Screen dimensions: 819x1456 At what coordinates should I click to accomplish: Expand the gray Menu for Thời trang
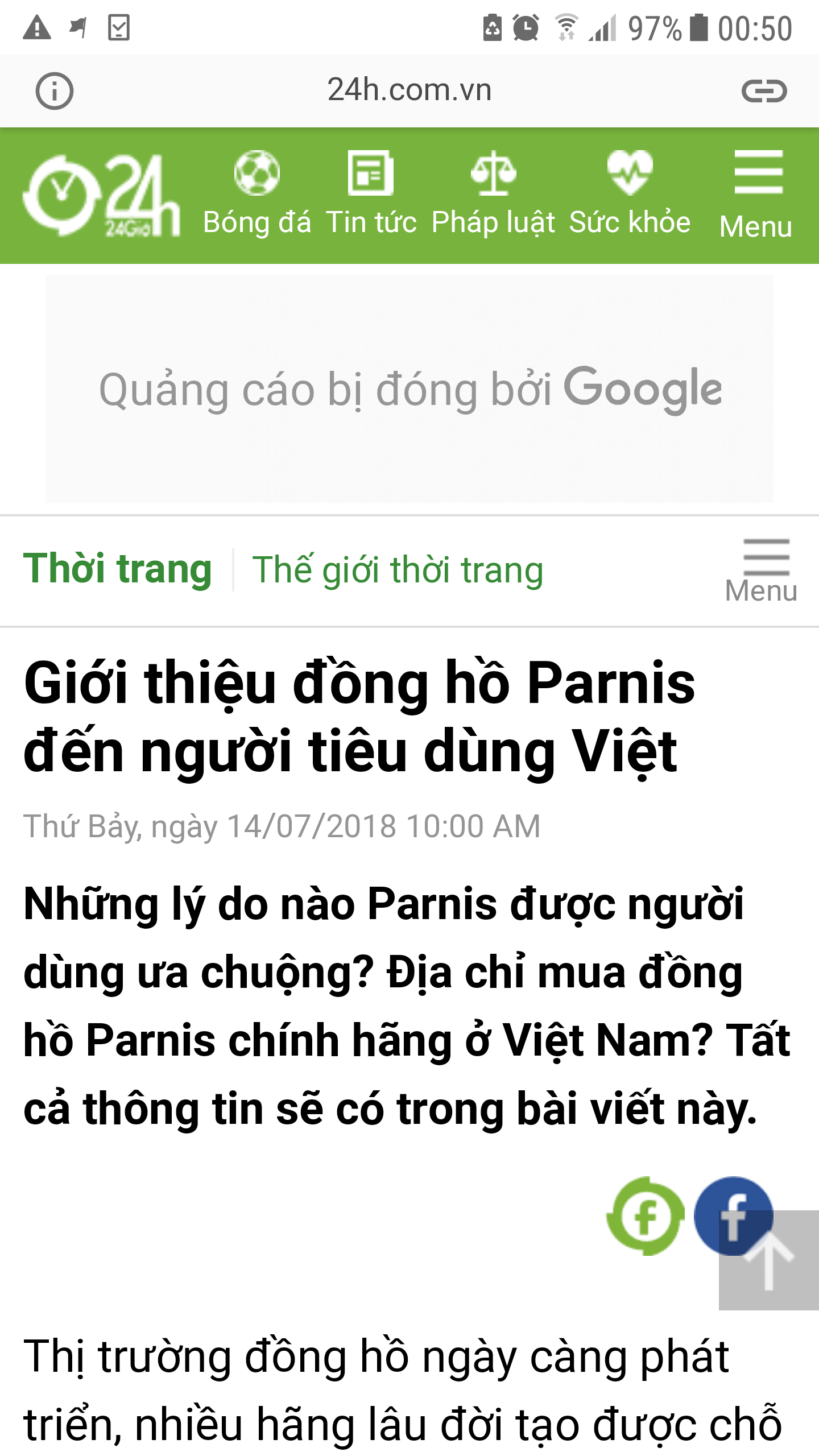(x=762, y=571)
